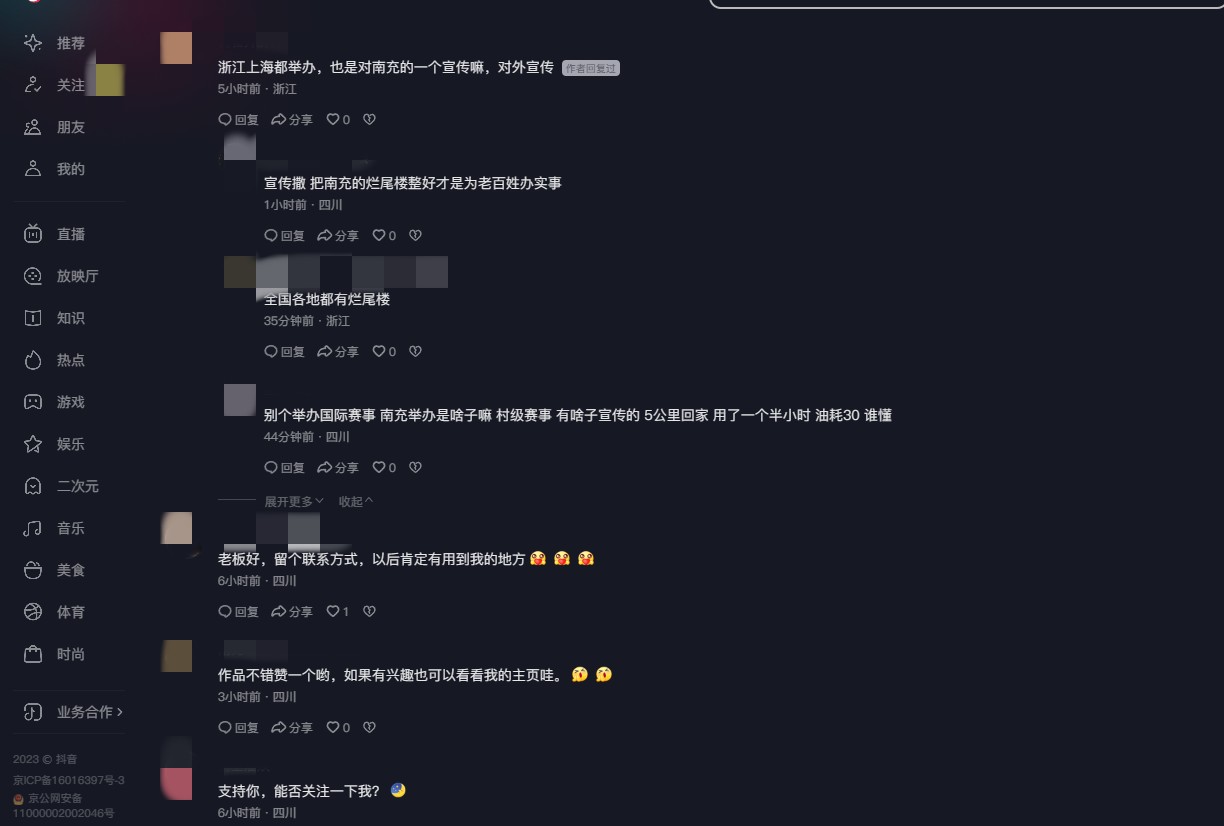Select 放映厅 from the sidebar
Image resolution: width=1224 pixels, height=826 pixels.
pyautogui.click(x=76, y=276)
